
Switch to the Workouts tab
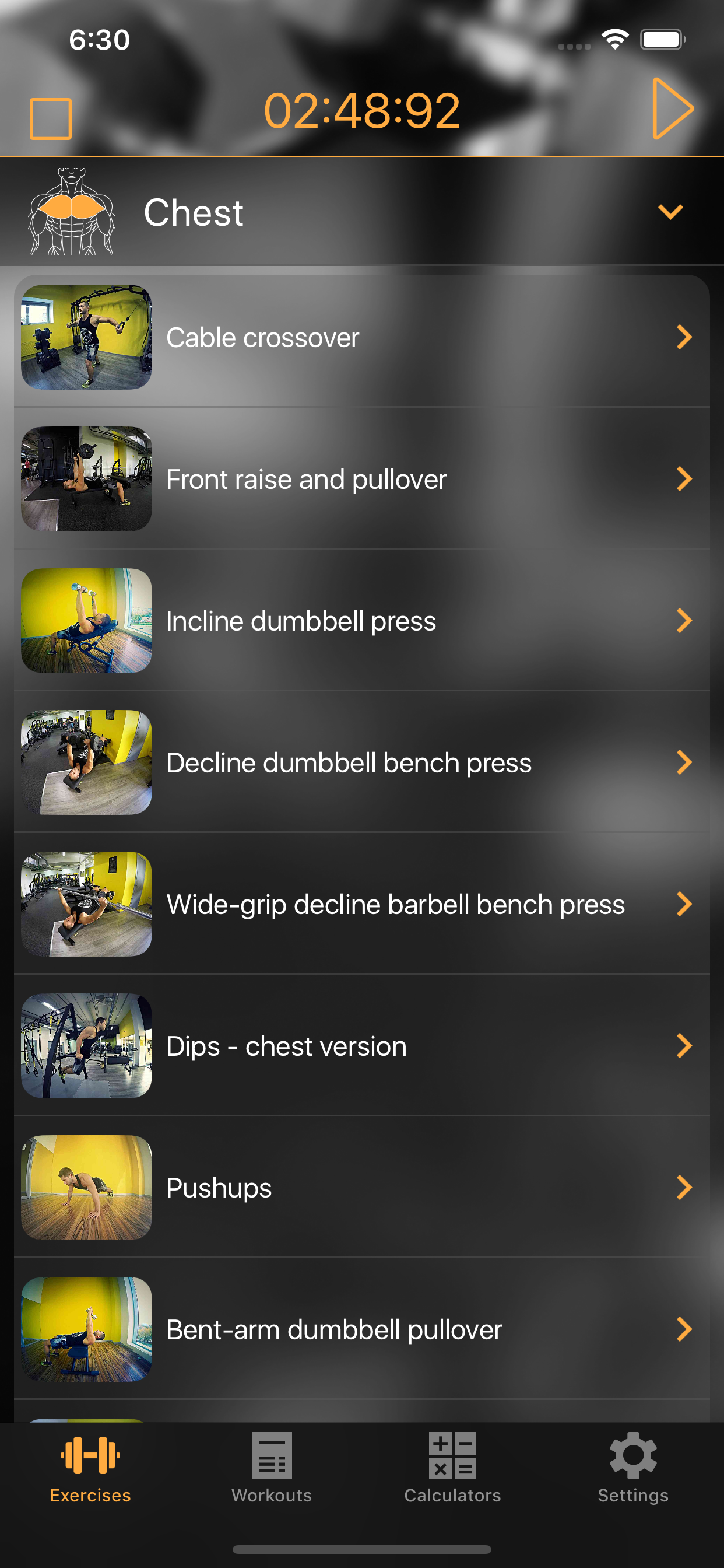pos(271,1468)
